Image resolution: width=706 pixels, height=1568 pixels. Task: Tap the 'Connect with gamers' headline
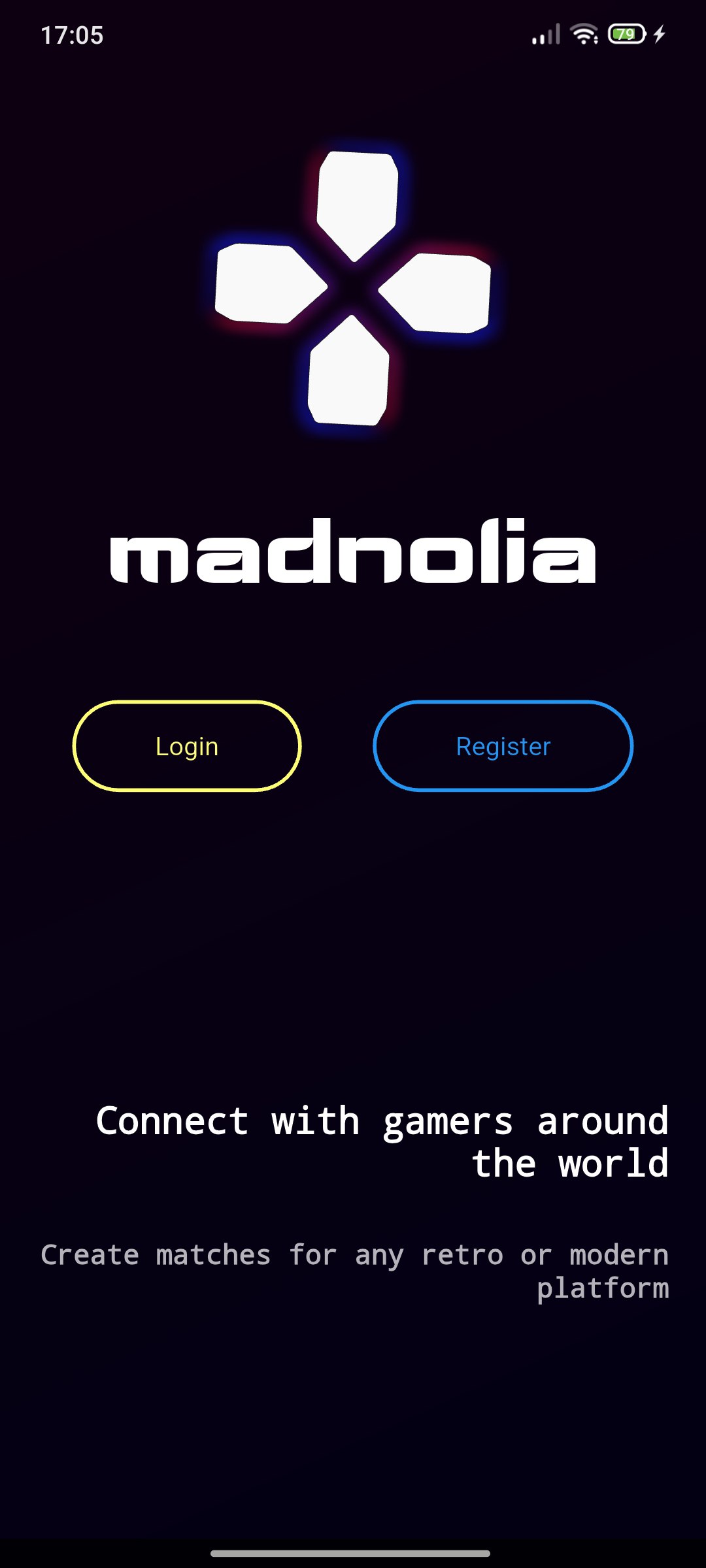click(381, 1140)
